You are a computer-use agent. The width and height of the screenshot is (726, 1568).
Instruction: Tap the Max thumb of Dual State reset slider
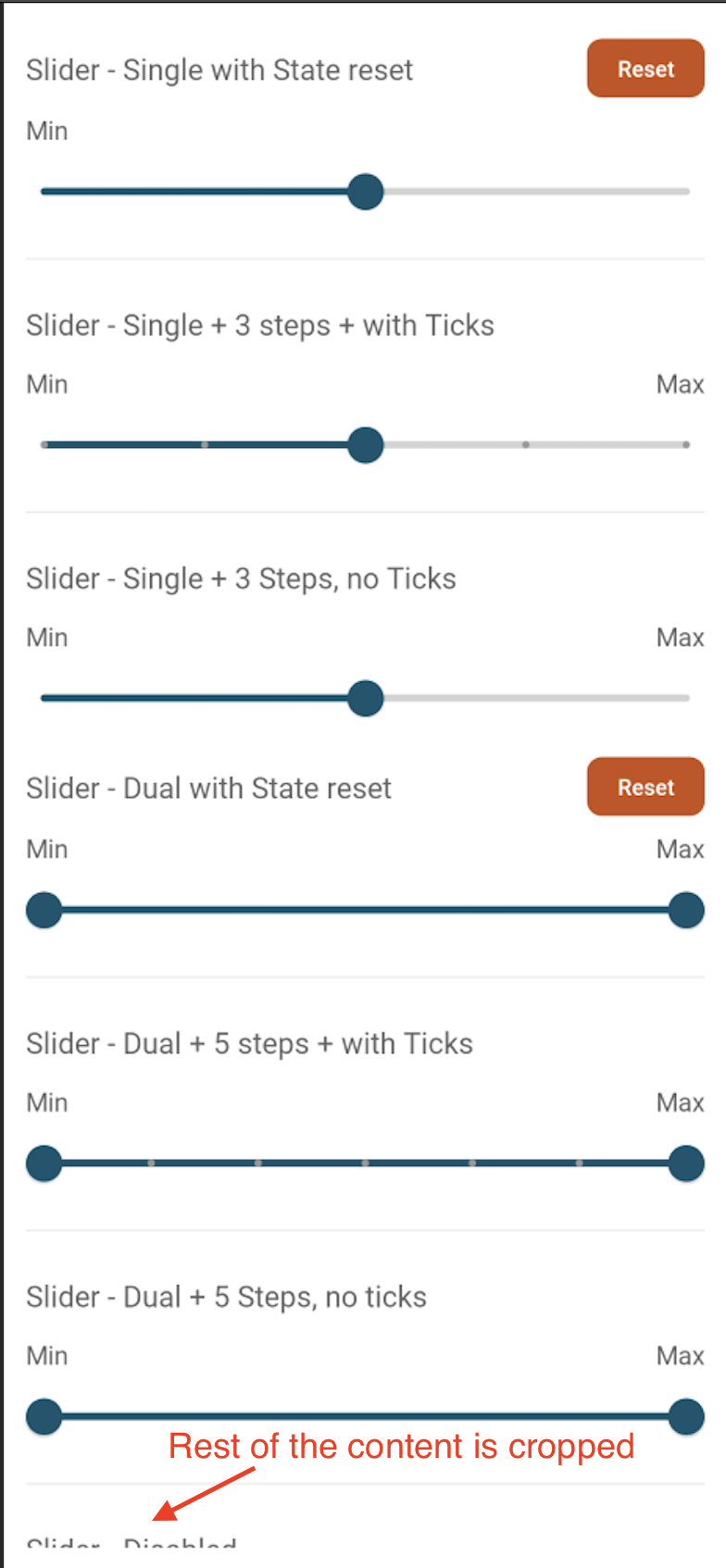click(x=686, y=910)
